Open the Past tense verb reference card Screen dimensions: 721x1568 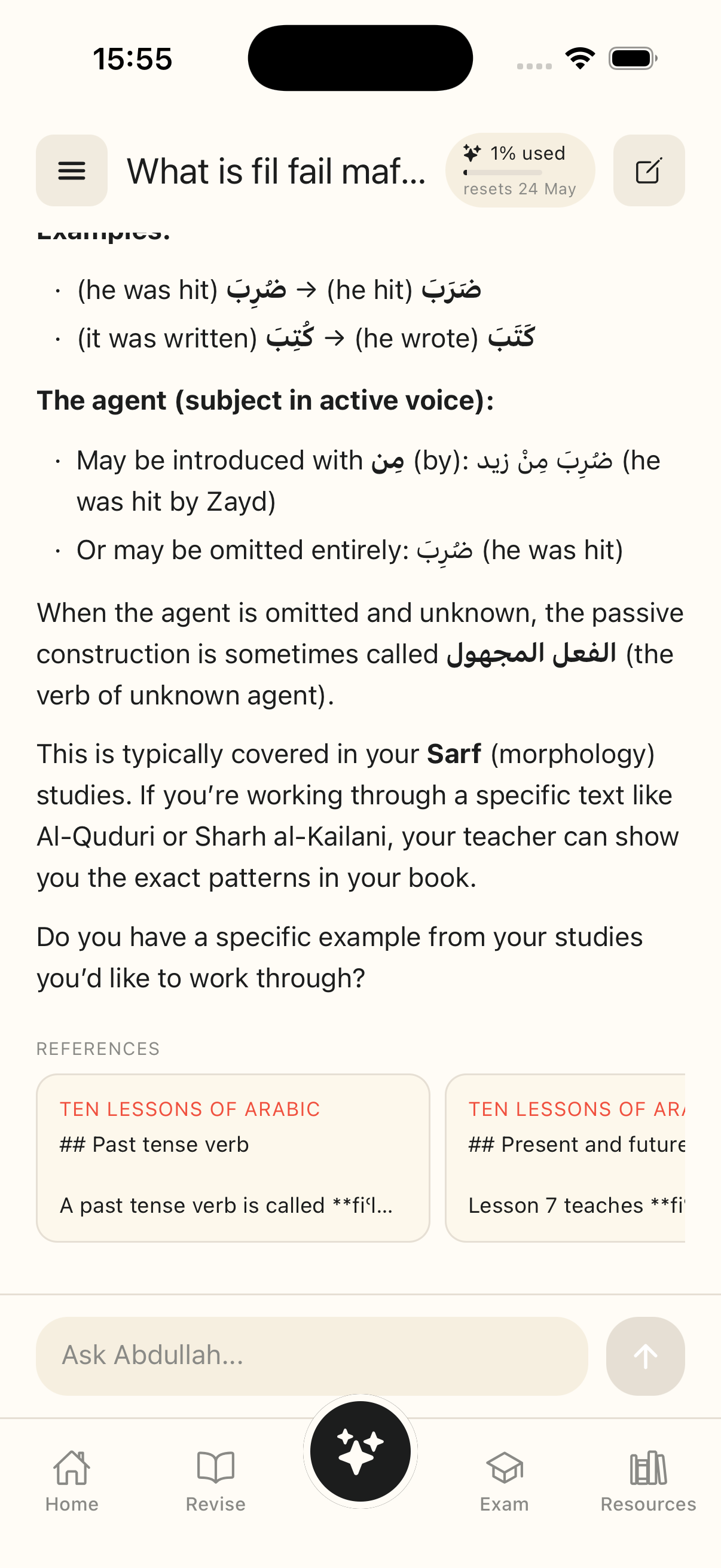pyautogui.click(x=233, y=1157)
